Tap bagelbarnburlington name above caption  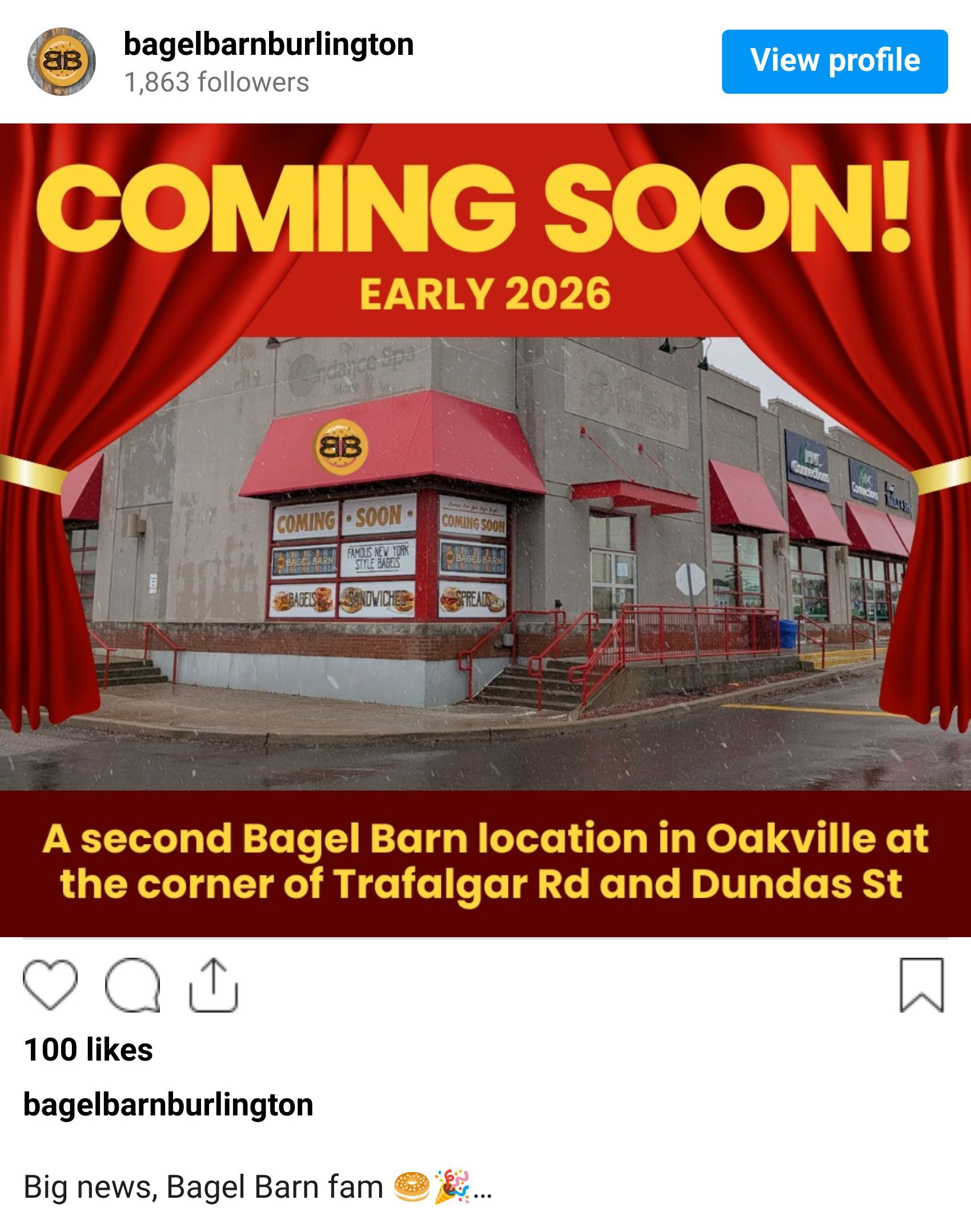point(168,1105)
